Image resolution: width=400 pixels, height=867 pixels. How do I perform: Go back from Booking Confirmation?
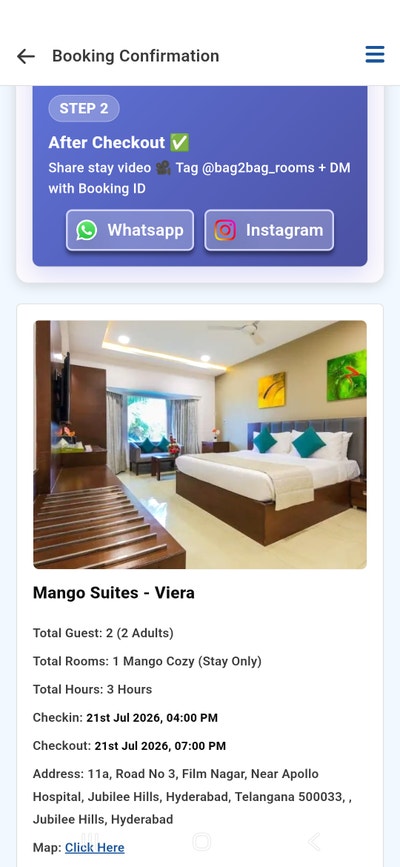click(25, 56)
